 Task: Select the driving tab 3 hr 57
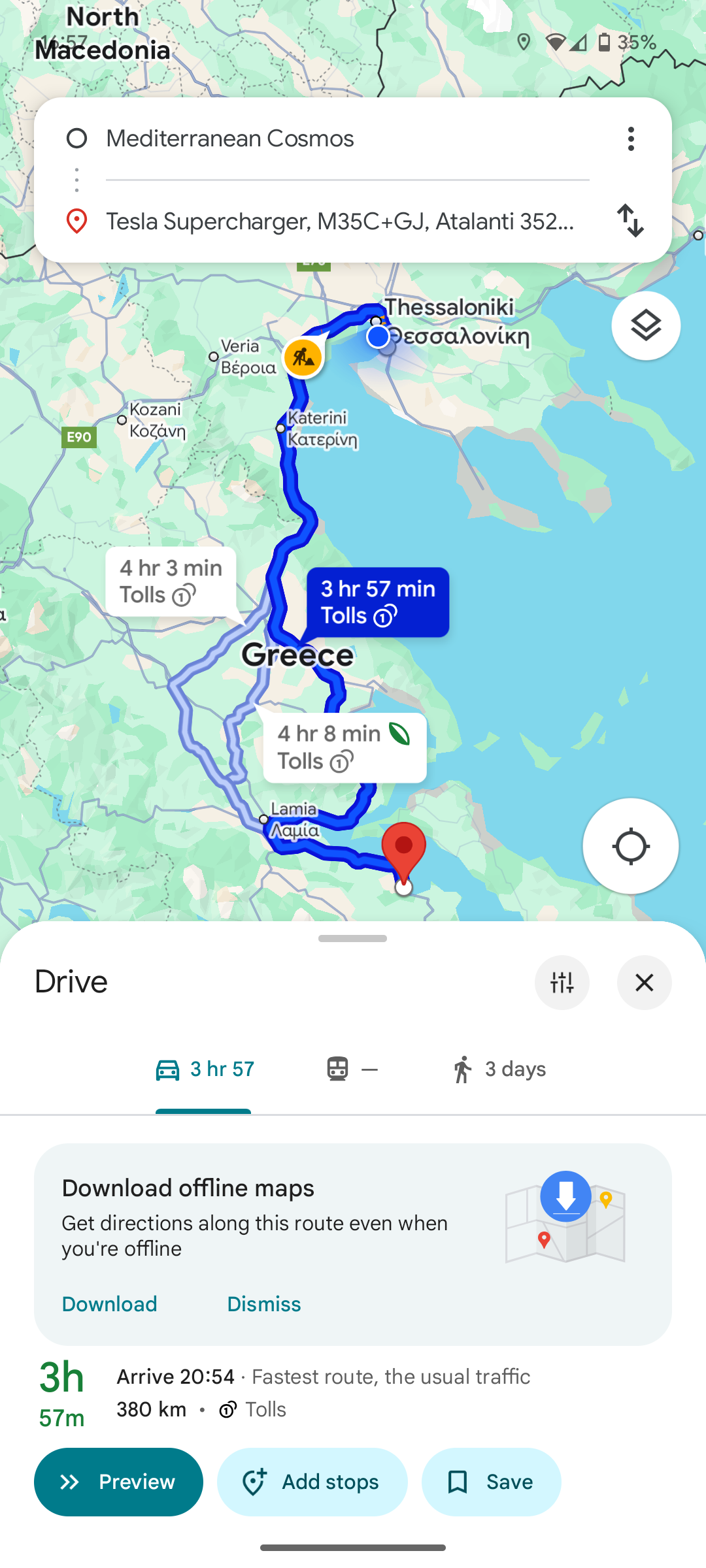click(205, 1070)
